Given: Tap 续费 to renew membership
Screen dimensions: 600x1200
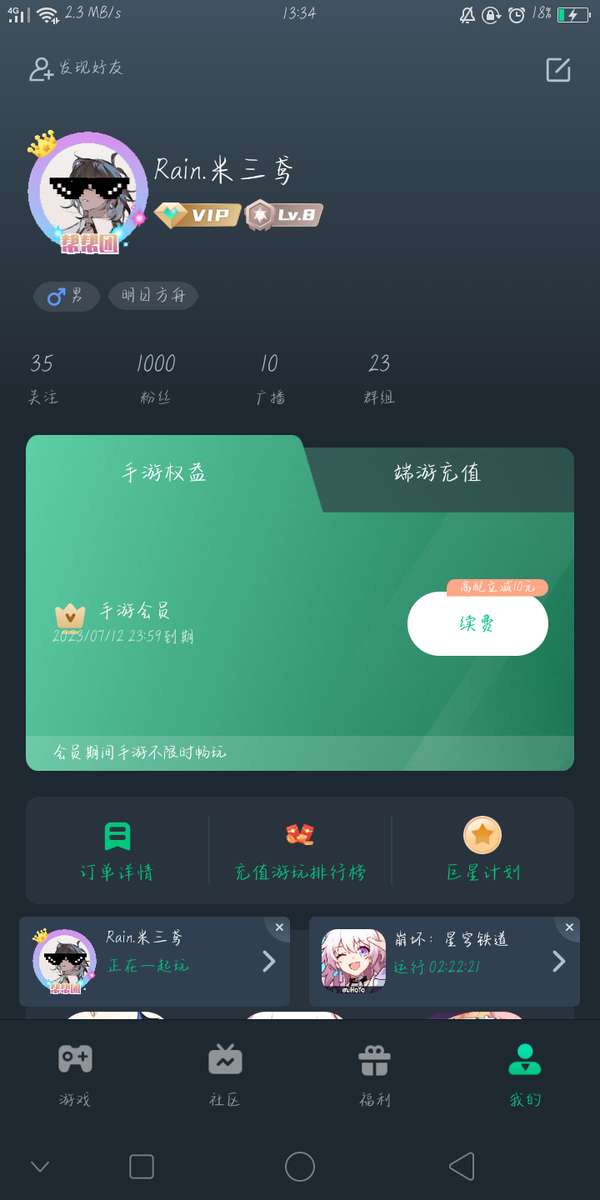Looking at the screenshot, I should pos(477,624).
